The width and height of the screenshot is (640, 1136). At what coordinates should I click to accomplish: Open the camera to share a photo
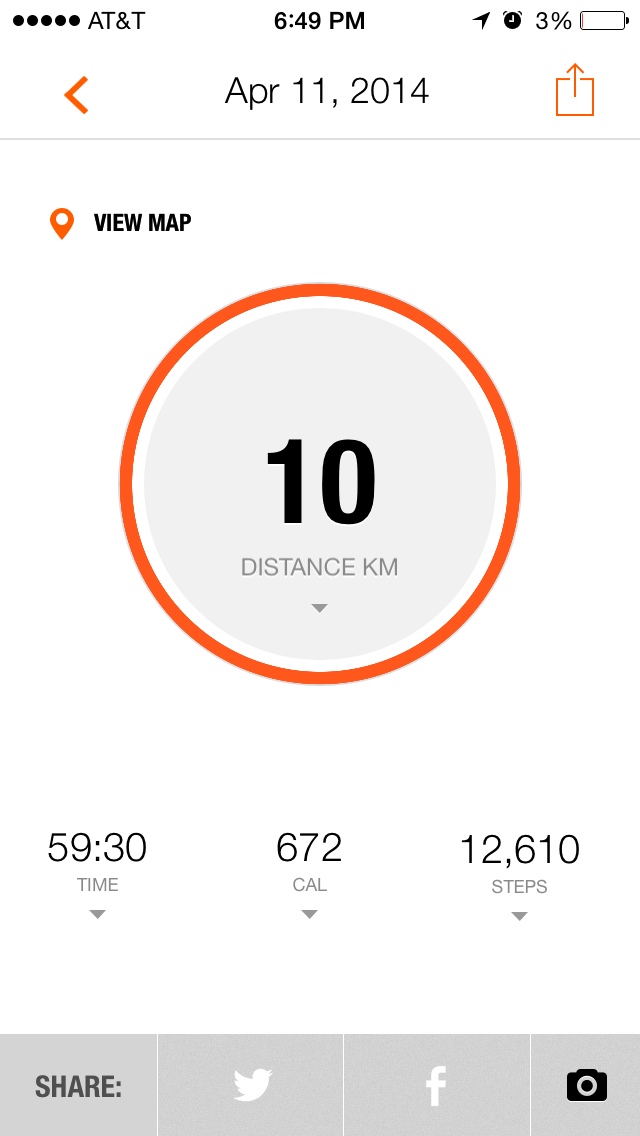tap(586, 1085)
